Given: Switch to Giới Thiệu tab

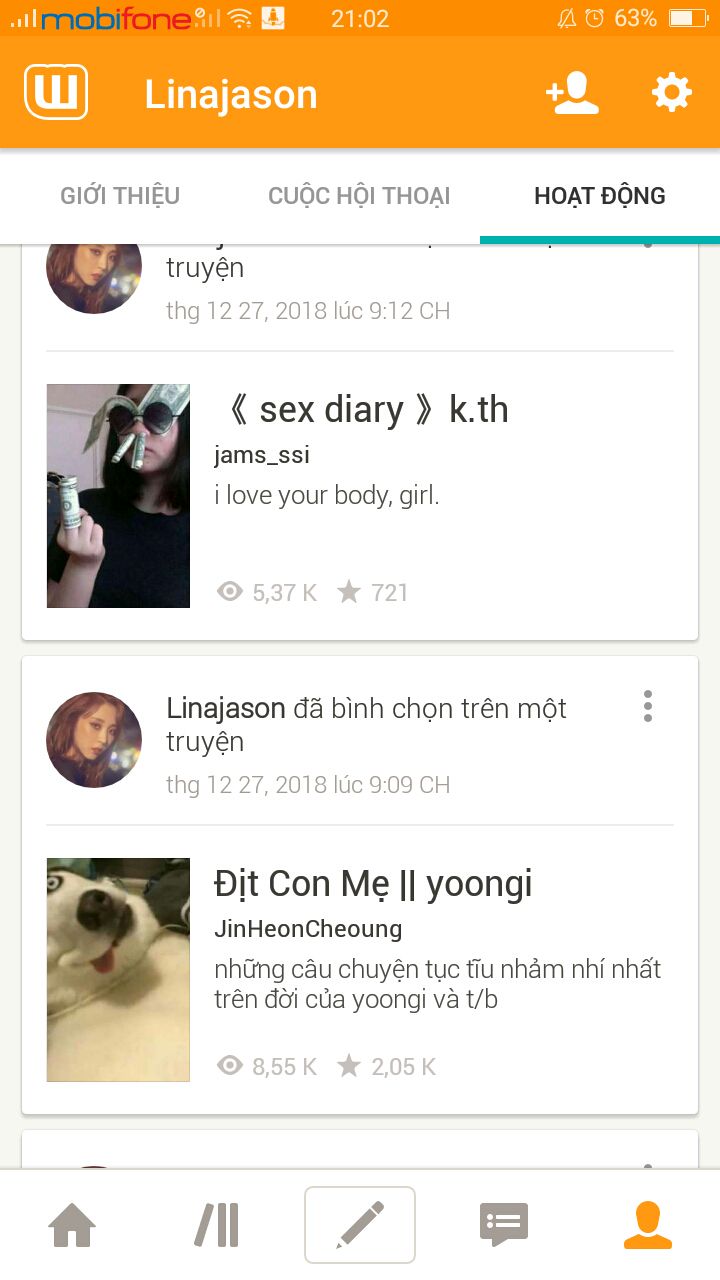Looking at the screenshot, I should [120, 196].
